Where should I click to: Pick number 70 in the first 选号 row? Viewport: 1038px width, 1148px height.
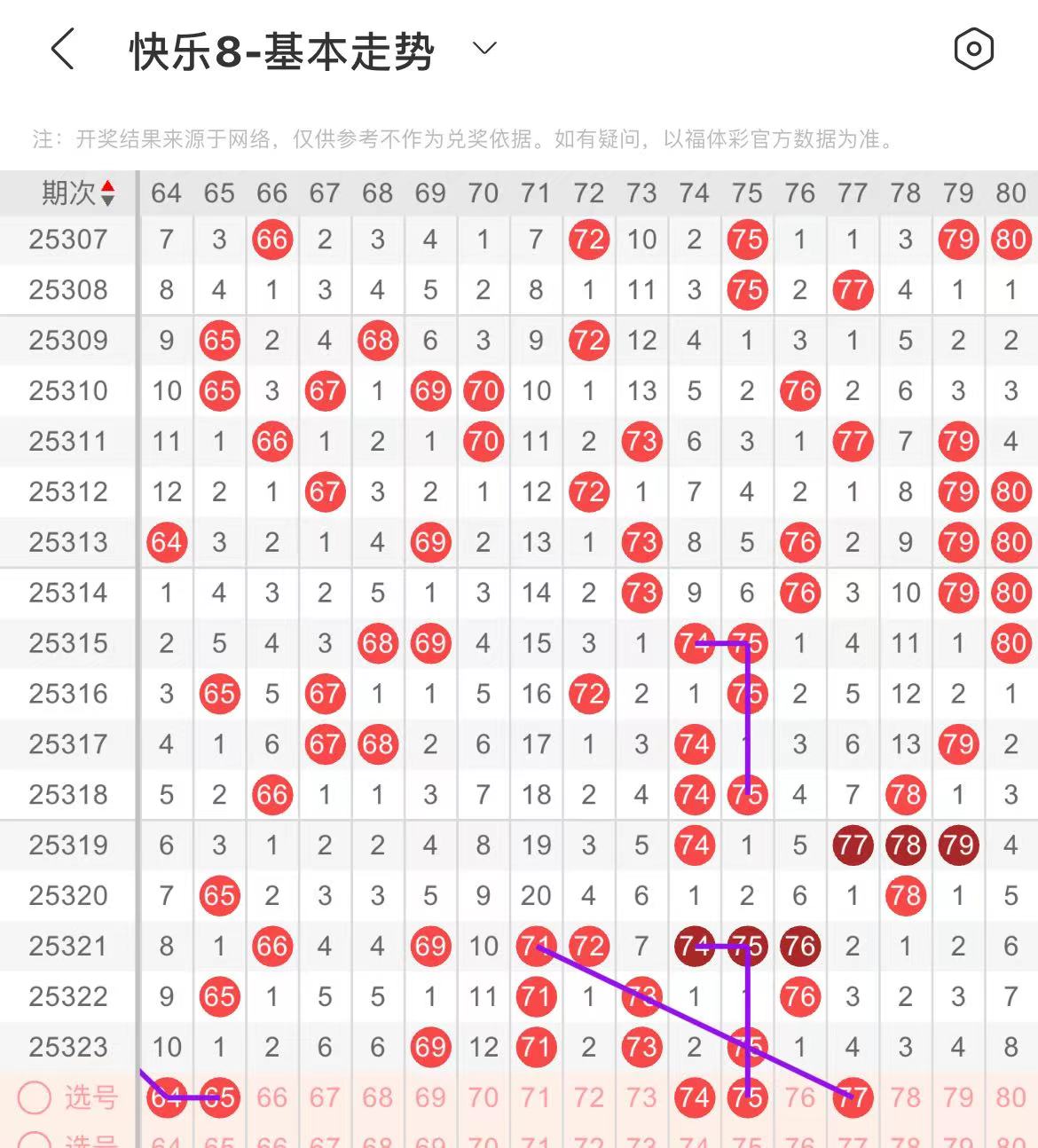483,1097
